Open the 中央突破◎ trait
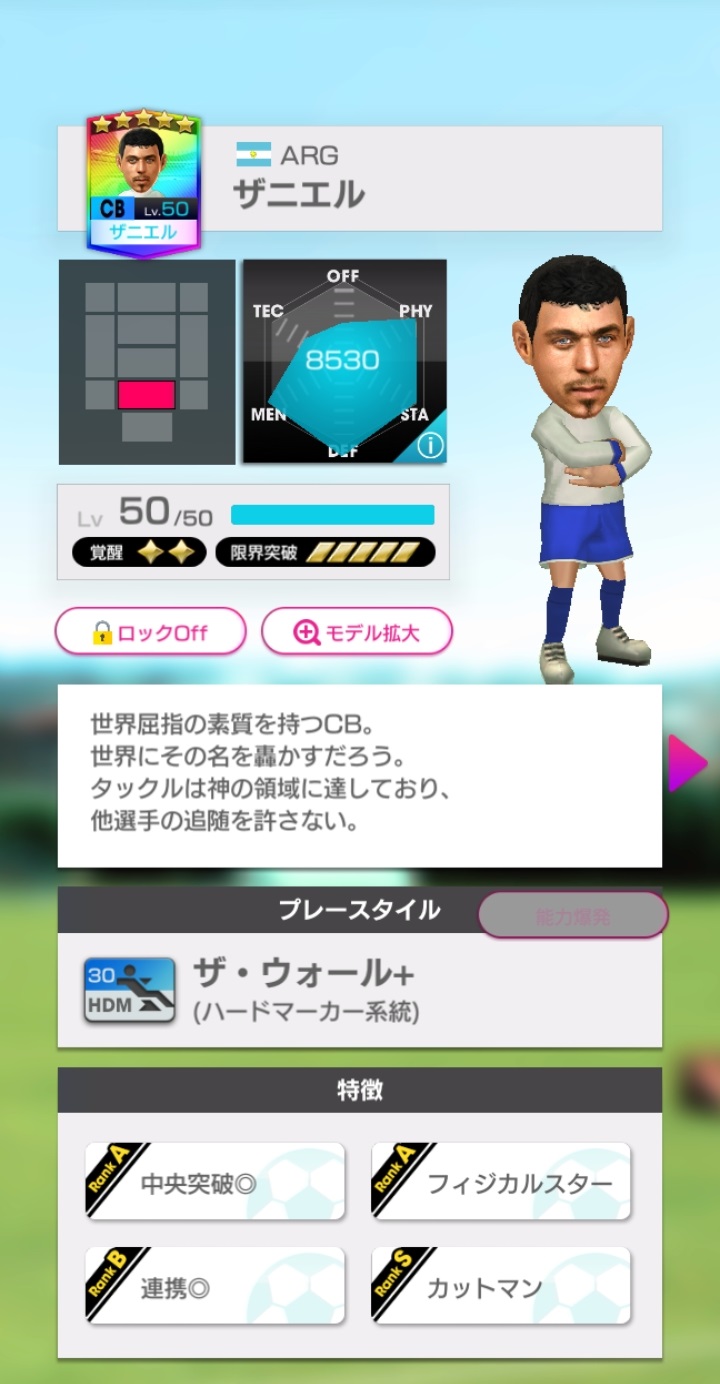Screen dimensions: 720x1384 point(215,1182)
